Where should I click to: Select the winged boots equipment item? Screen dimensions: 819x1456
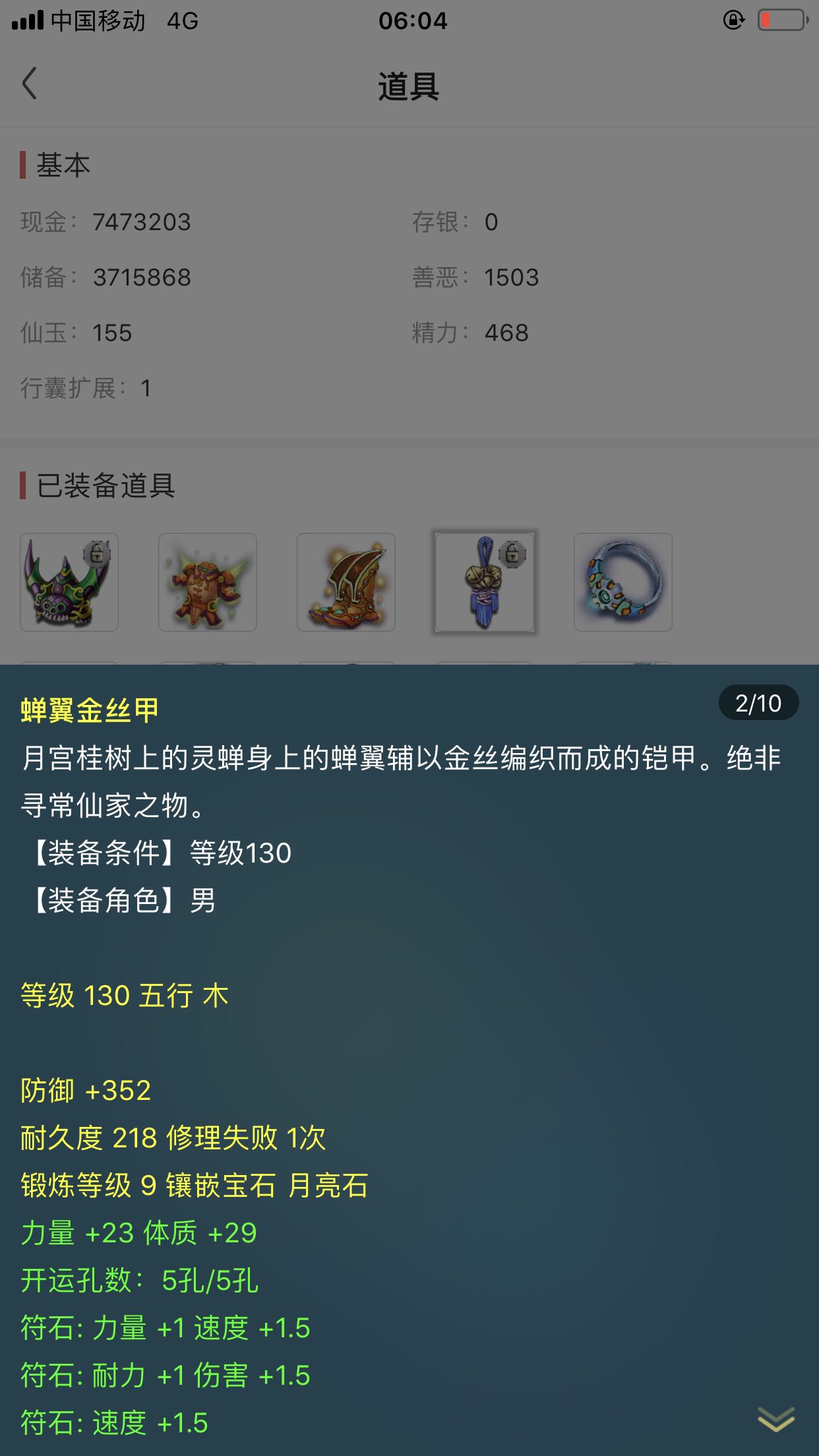[346, 582]
